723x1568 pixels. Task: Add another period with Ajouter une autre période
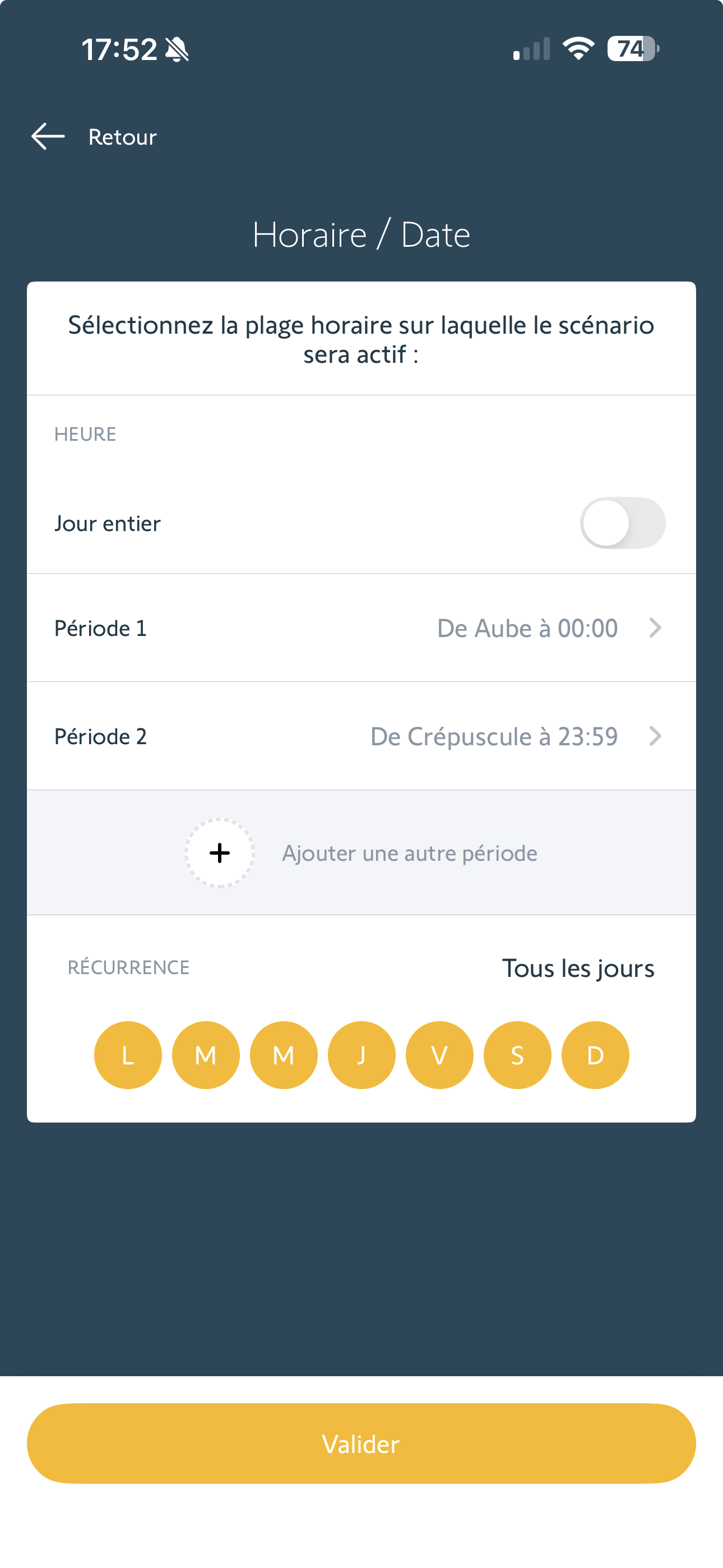pyautogui.click(x=361, y=853)
